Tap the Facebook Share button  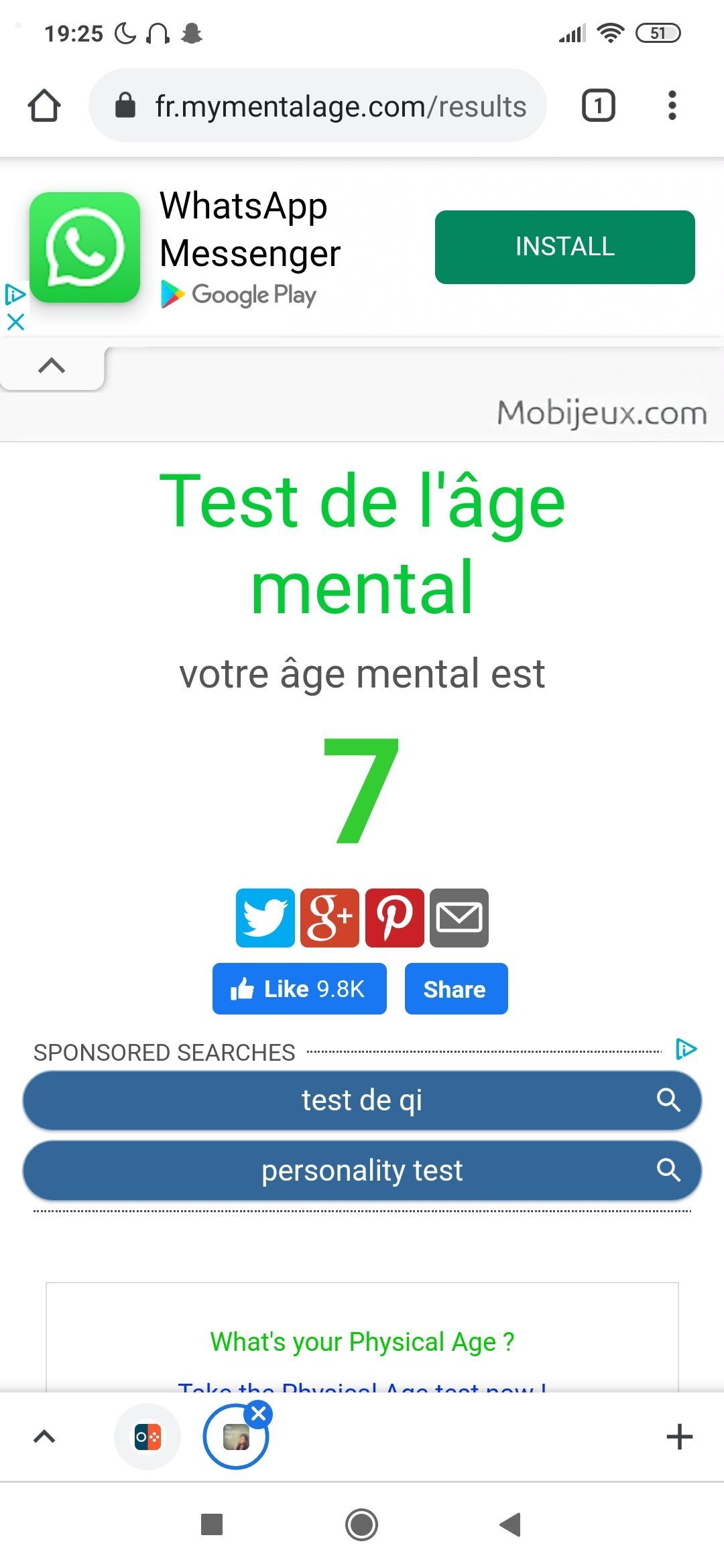(x=456, y=988)
